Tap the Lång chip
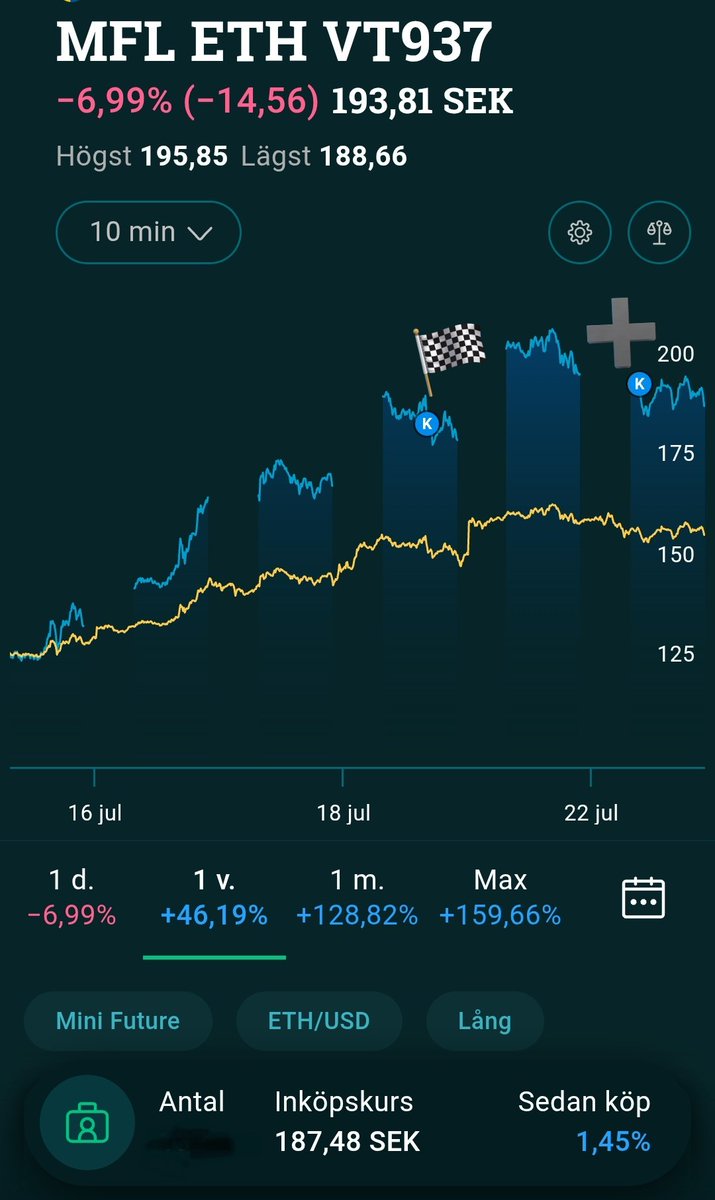Image resolution: width=715 pixels, height=1200 pixels. tap(485, 1021)
